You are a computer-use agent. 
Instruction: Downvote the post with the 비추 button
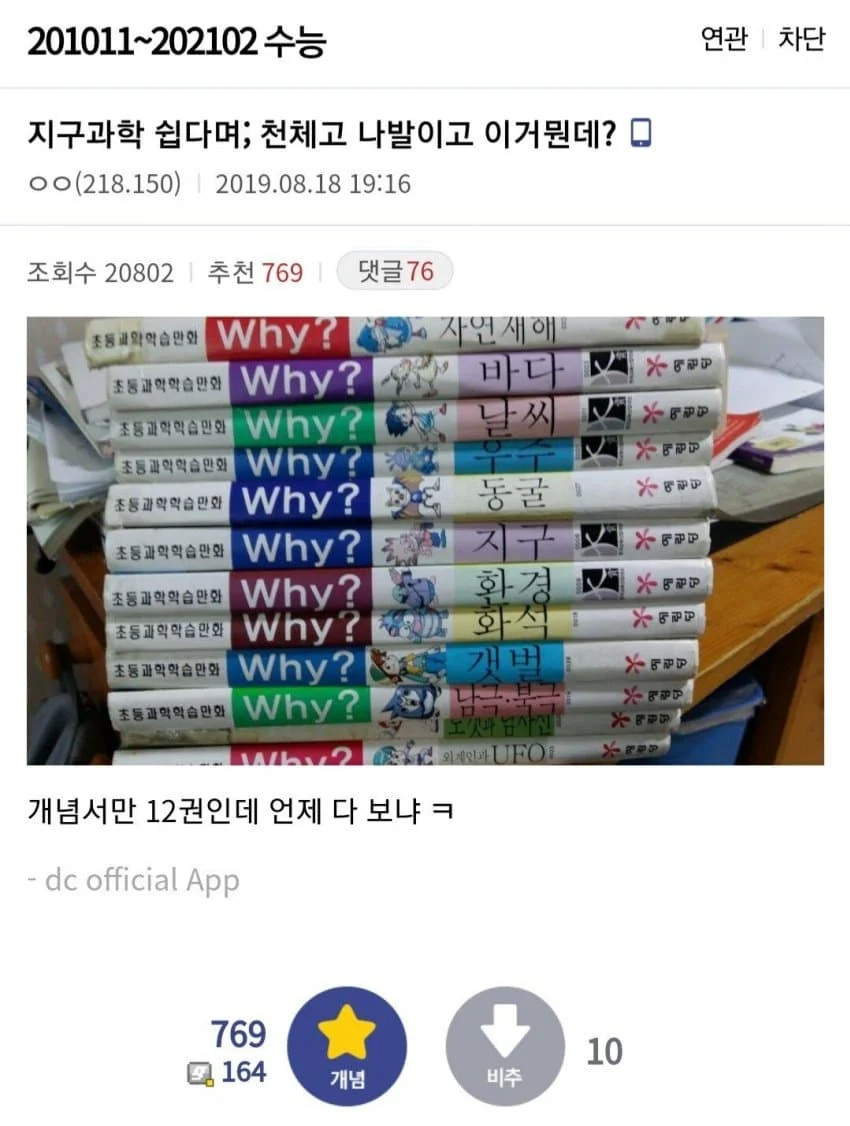(x=505, y=1046)
